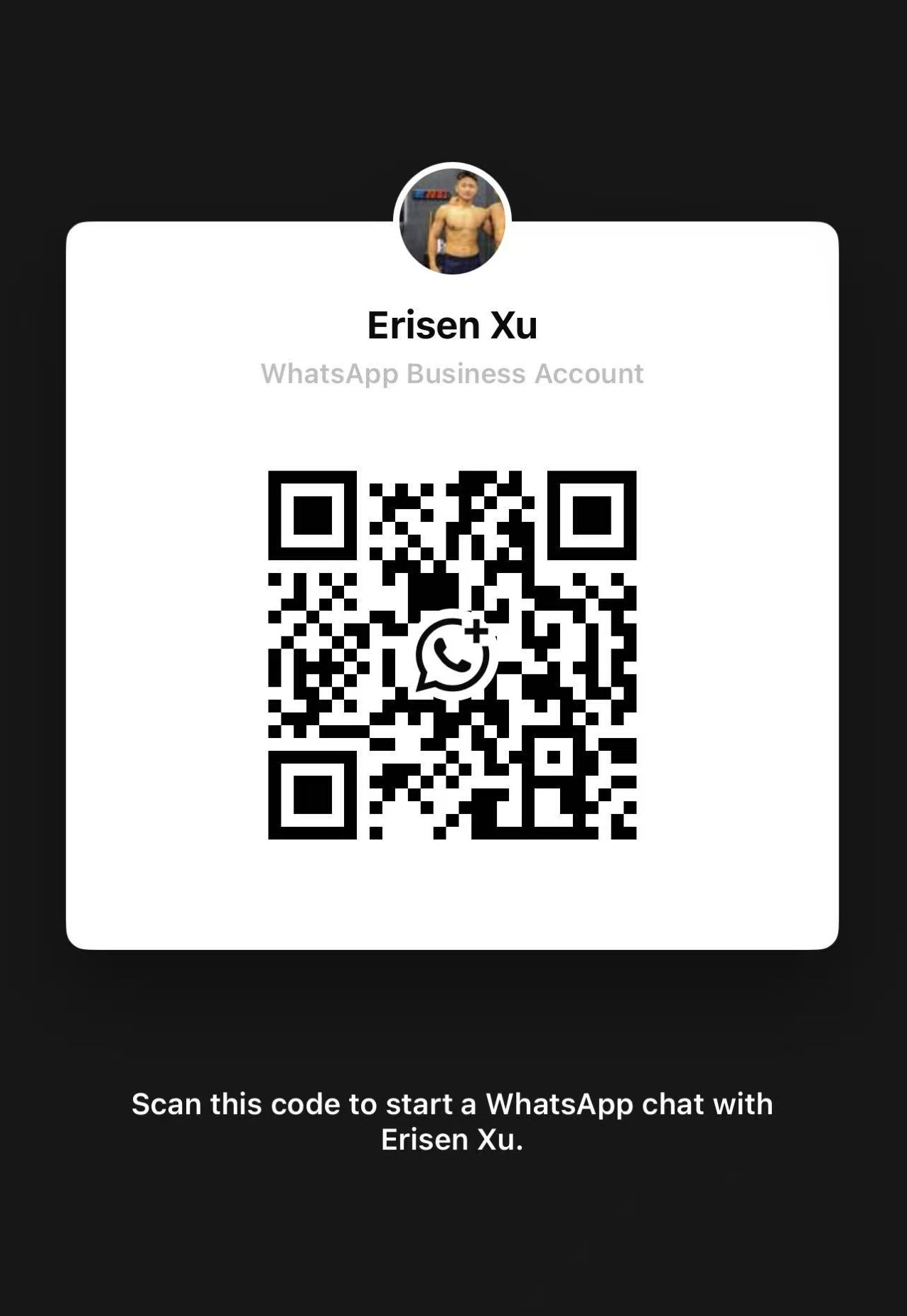
Task: Click the dark area below the instruction text
Action: point(453,1244)
